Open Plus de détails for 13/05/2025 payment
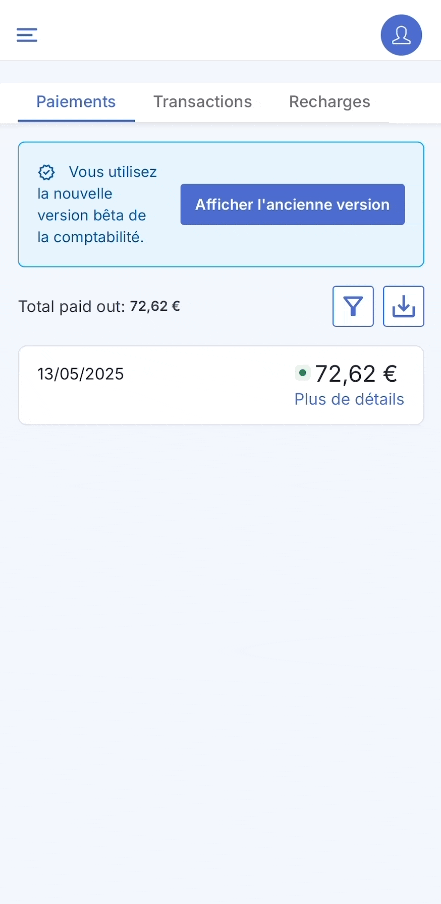 click(x=349, y=400)
